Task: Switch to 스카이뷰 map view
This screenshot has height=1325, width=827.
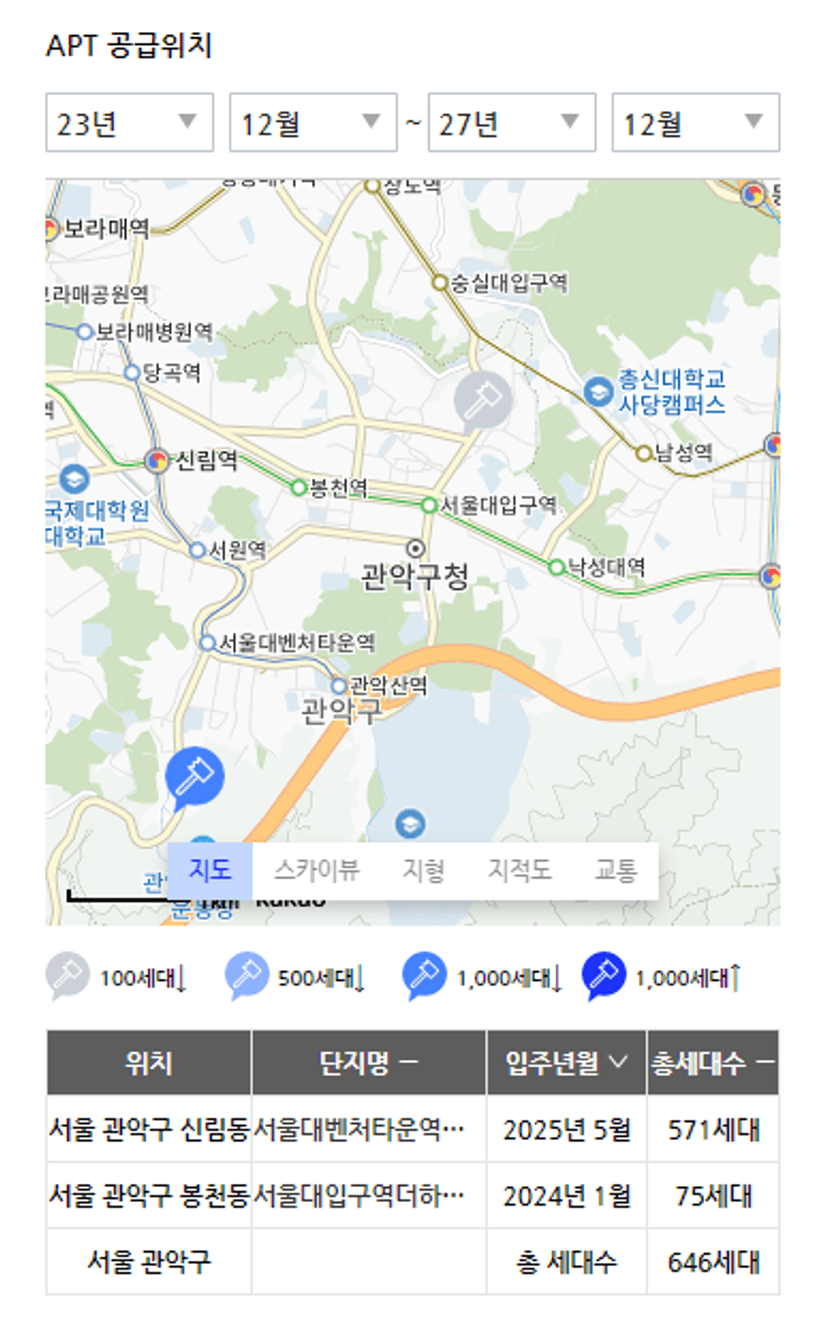Action: (x=316, y=870)
